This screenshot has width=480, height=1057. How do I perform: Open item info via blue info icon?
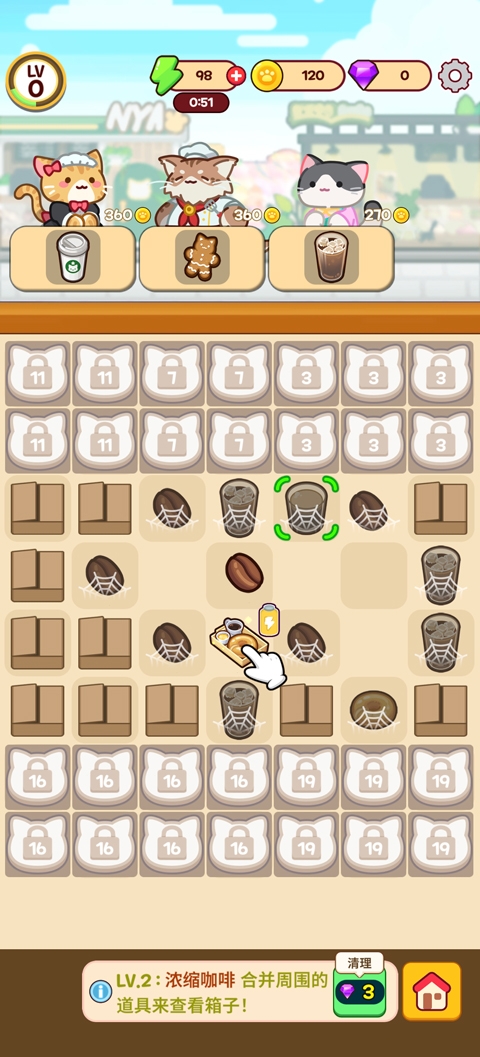tap(100, 991)
